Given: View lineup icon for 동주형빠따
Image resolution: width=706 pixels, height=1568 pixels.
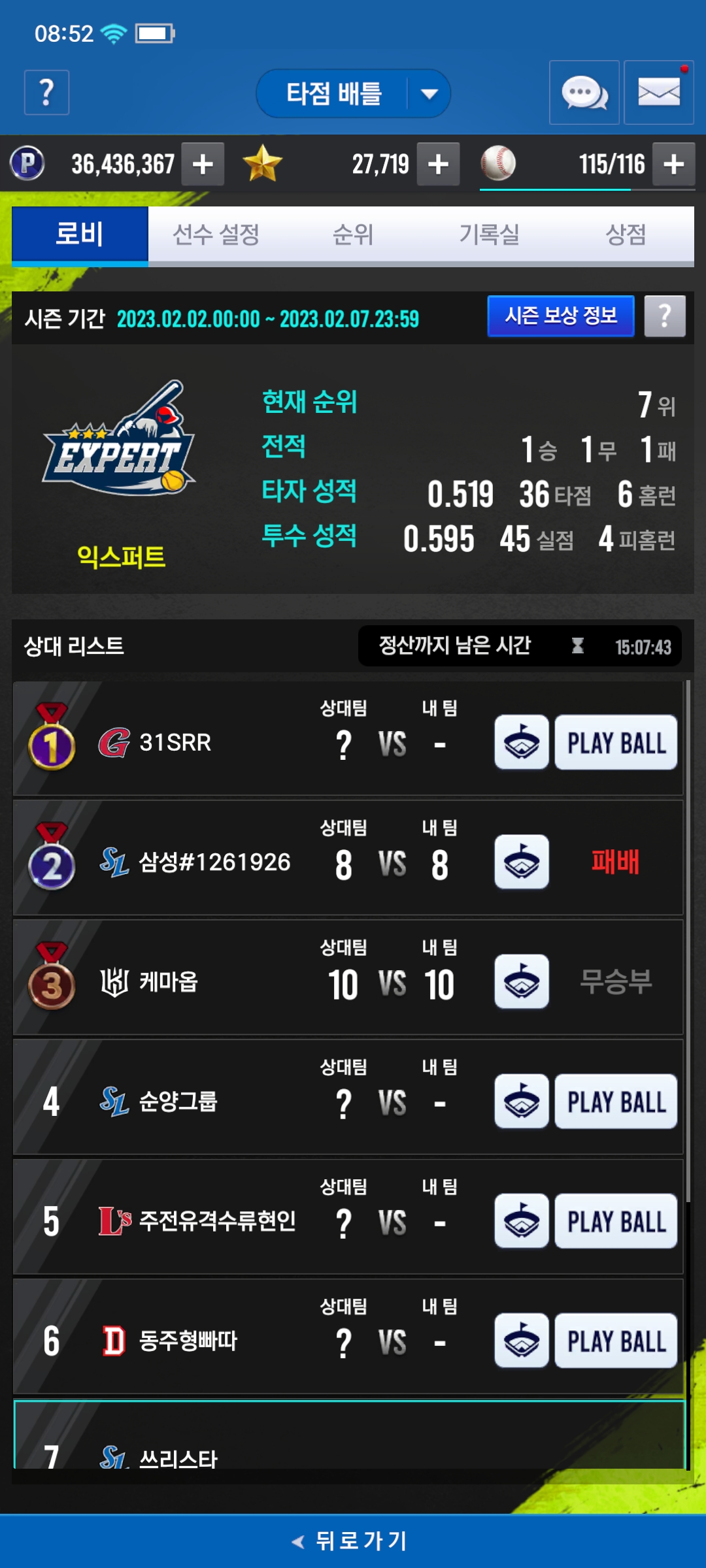Looking at the screenshot, I should point(522,1341).
